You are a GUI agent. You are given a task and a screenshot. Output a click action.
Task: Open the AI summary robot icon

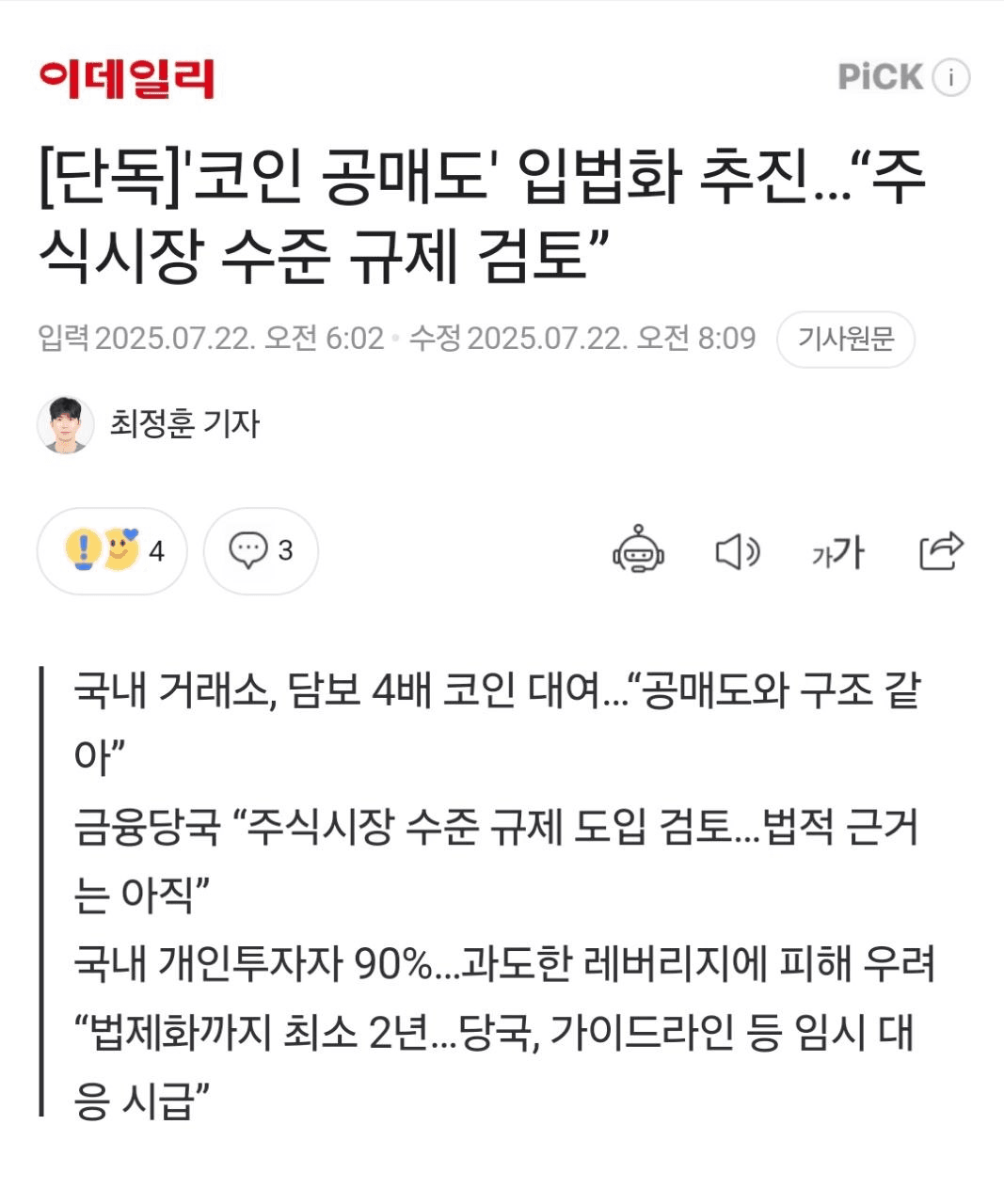(638, 551)
